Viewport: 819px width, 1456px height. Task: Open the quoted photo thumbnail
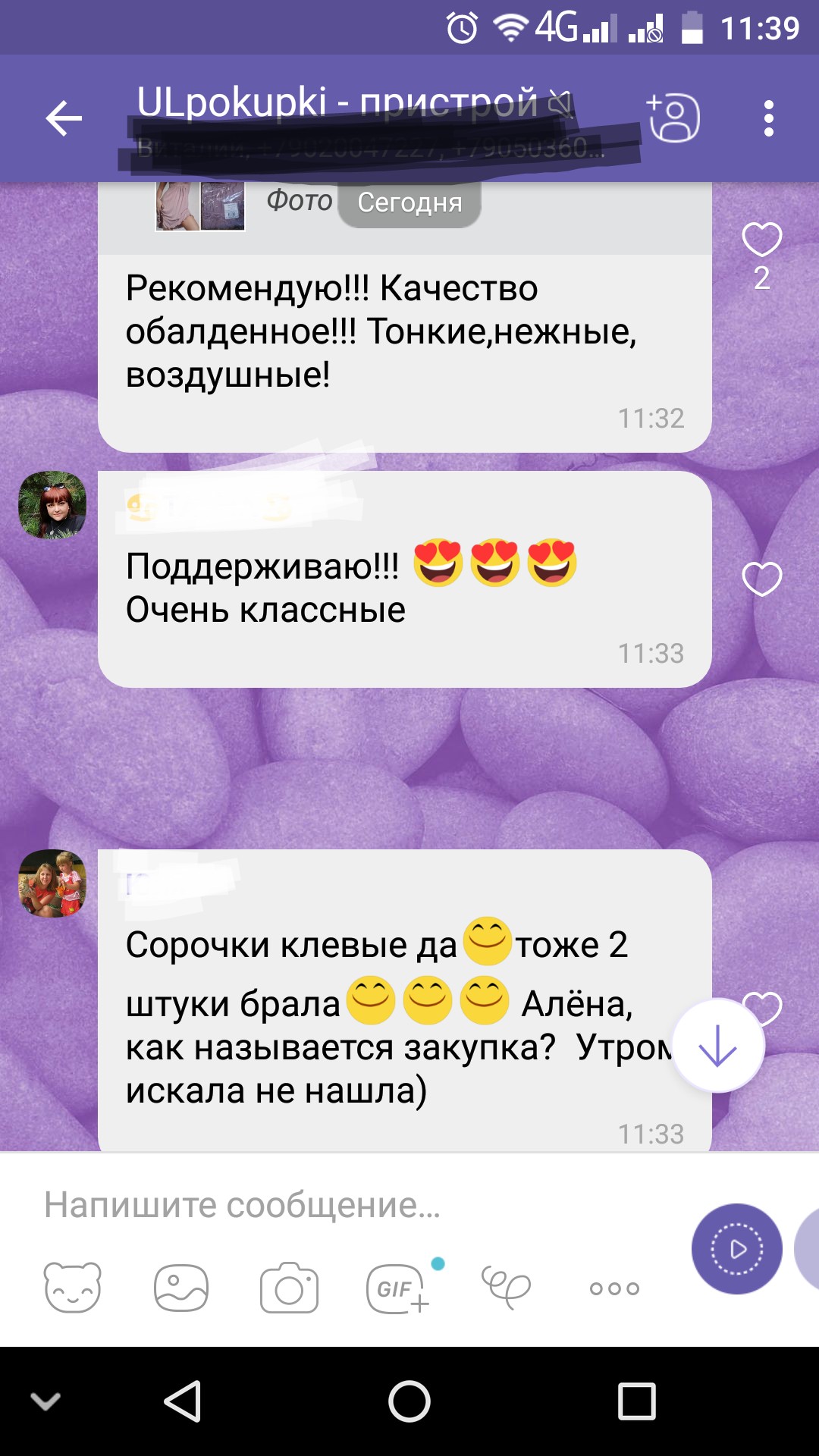[200, 205]
